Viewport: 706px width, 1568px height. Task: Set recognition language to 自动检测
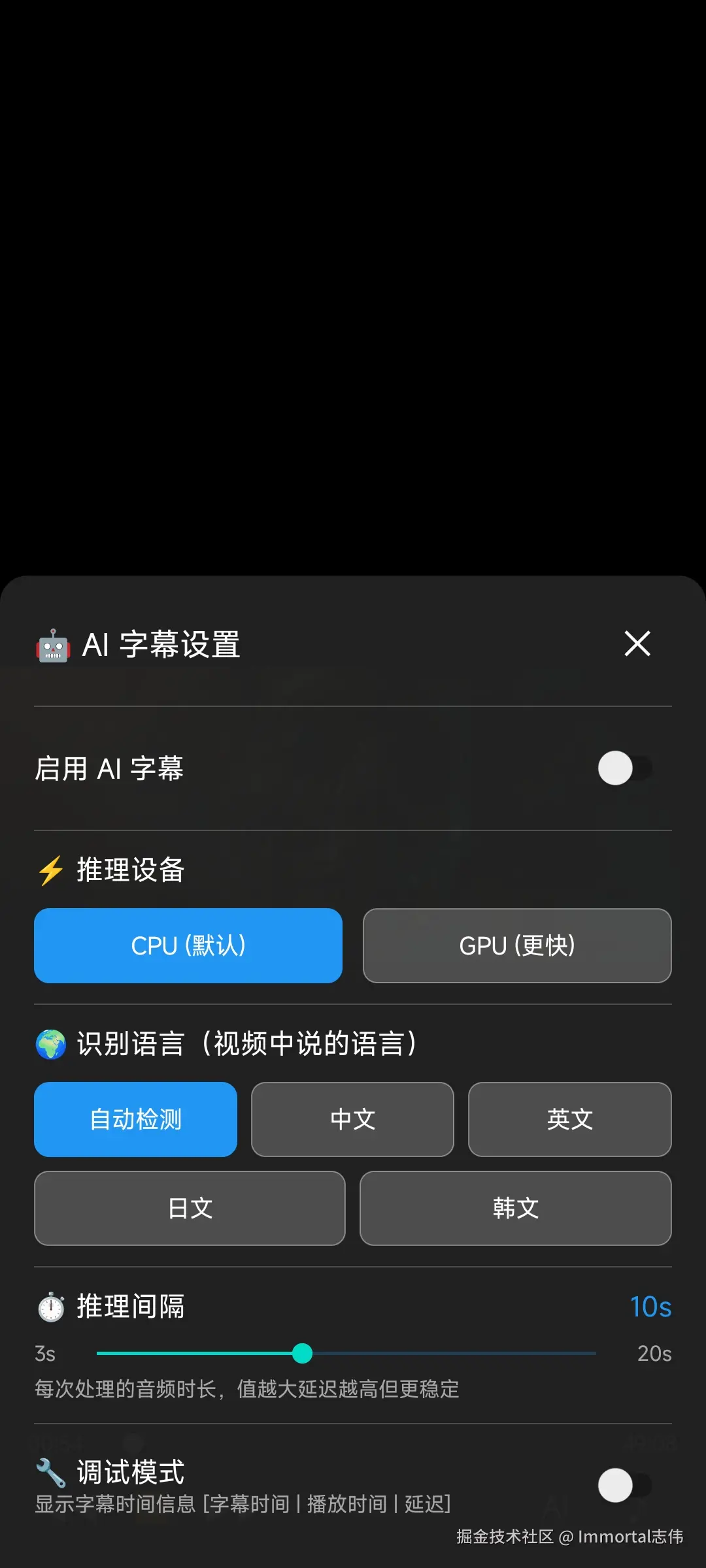(x=135, y=1119)
